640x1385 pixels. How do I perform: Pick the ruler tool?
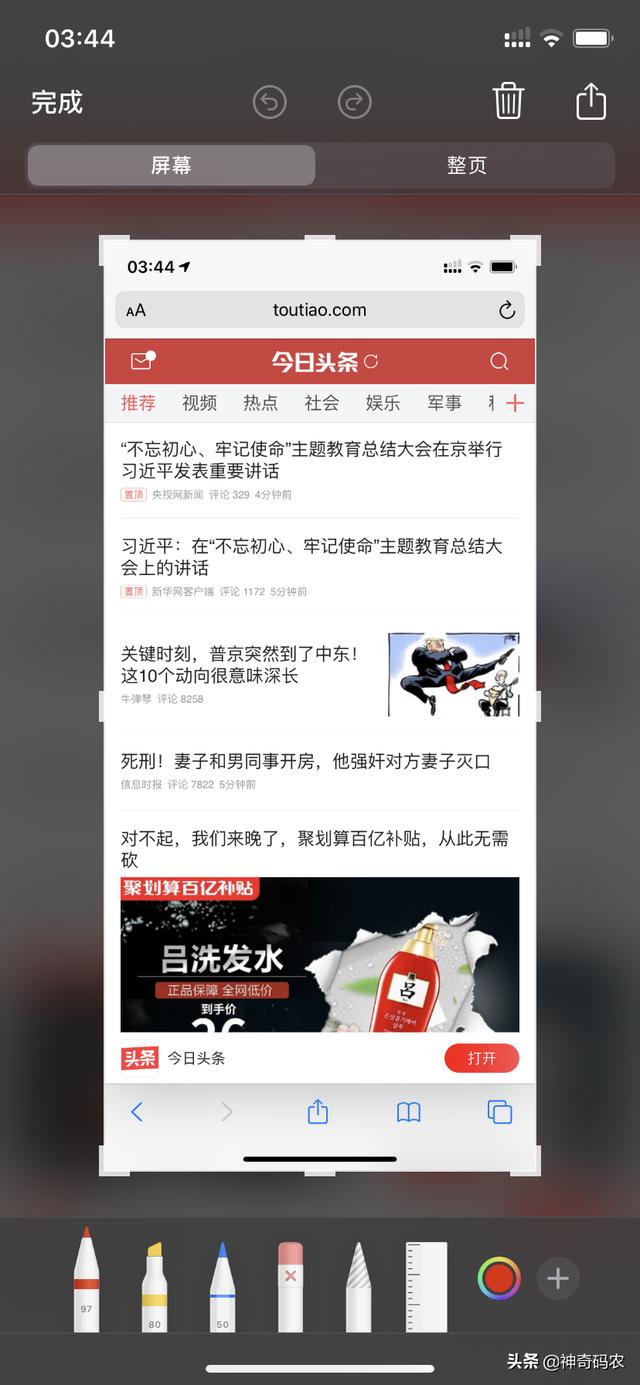pos(426,1285)
